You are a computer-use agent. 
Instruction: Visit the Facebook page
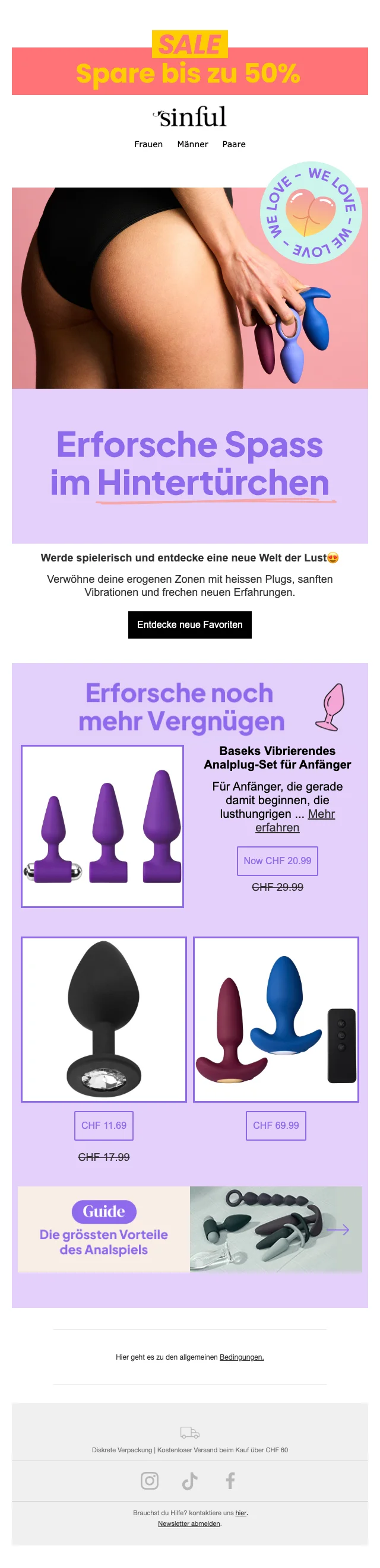pyautogui.click(x=230, y=1480)
